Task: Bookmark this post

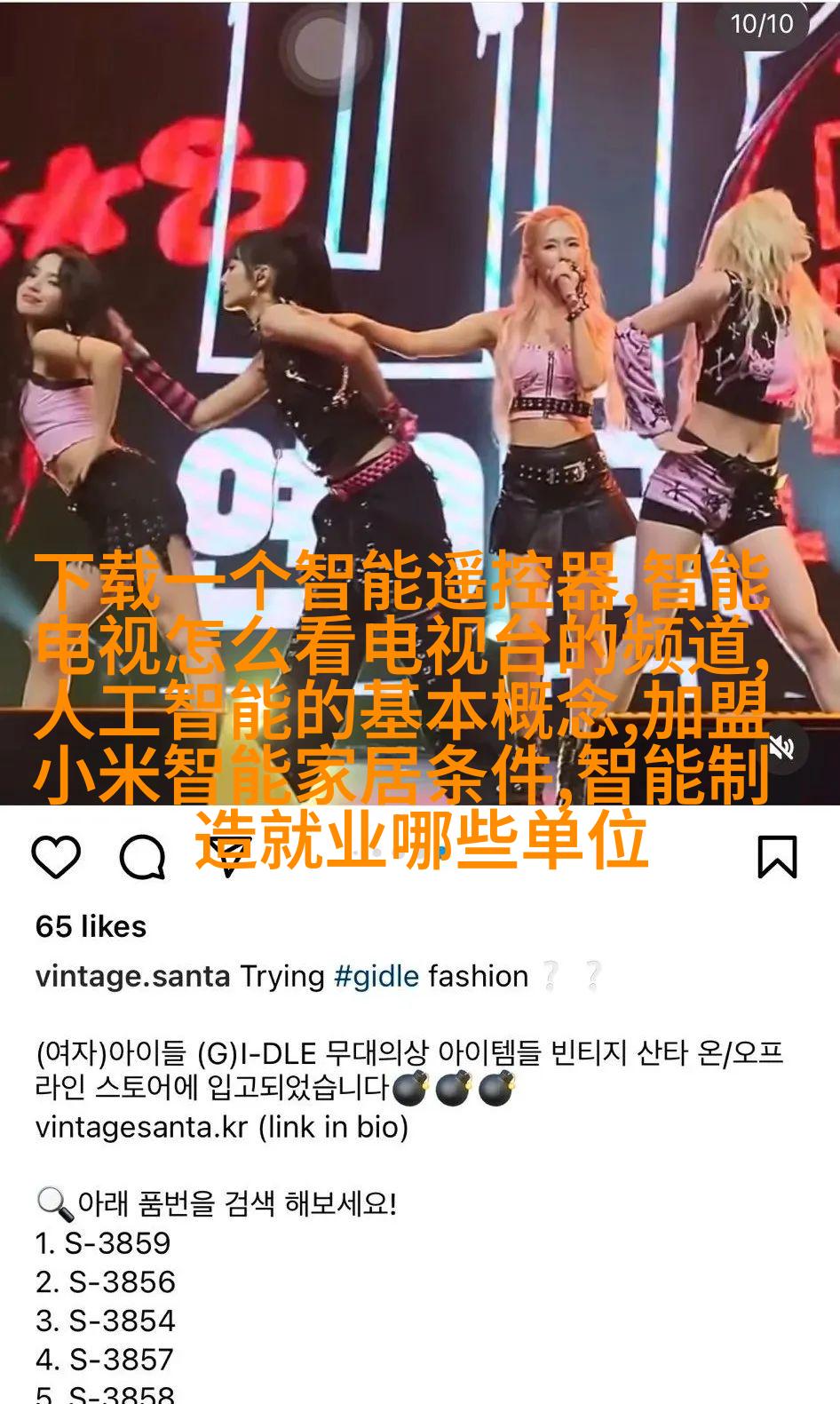Action: pyautogui.click(x=777, y=857)
